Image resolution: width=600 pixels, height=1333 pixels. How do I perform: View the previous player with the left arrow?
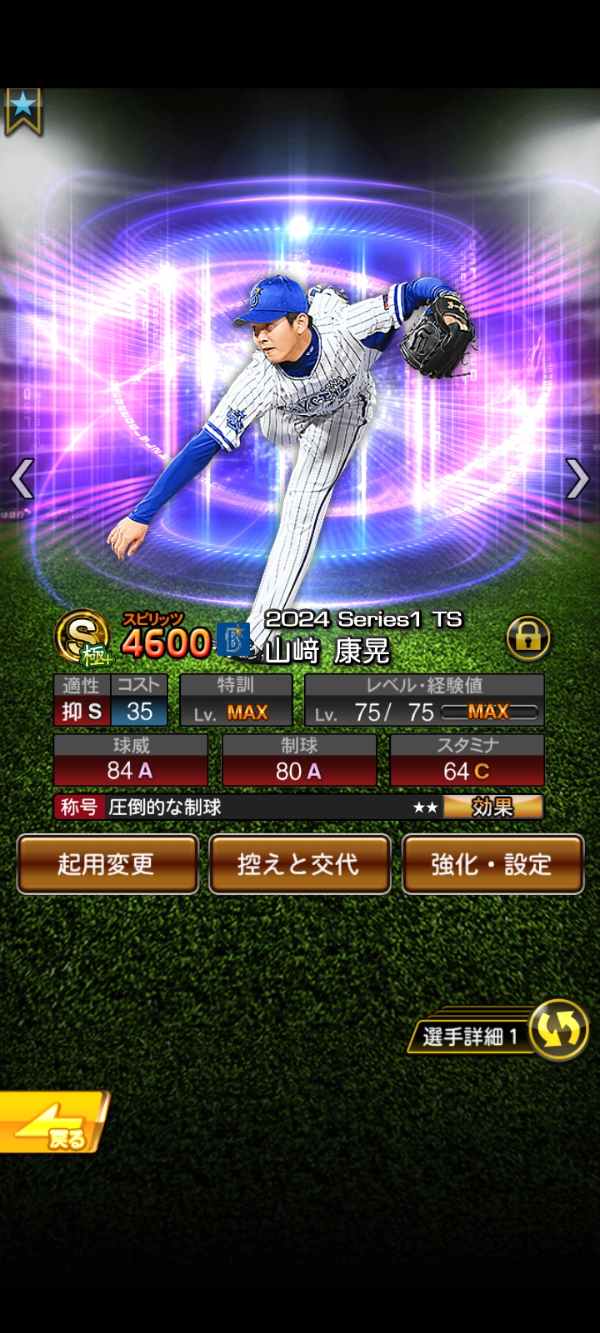point(22,479)
